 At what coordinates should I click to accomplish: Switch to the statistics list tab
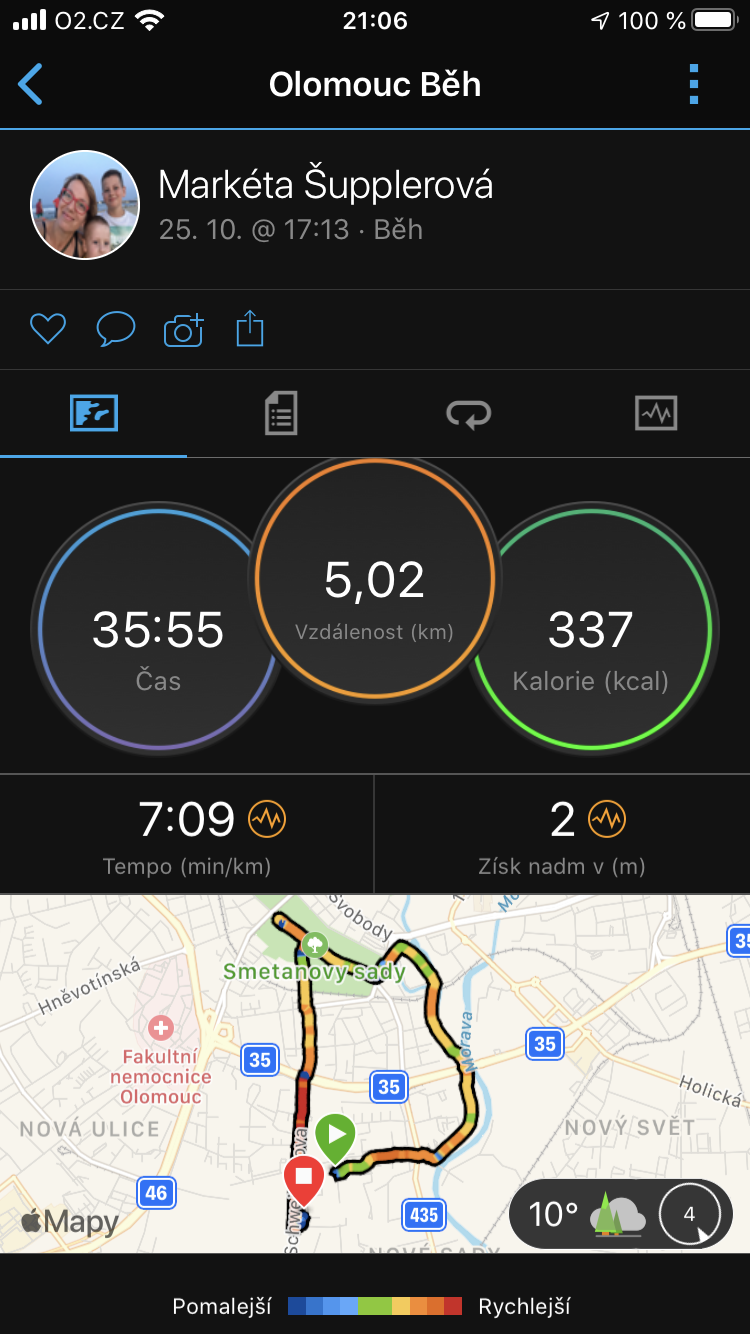[281, 413]
